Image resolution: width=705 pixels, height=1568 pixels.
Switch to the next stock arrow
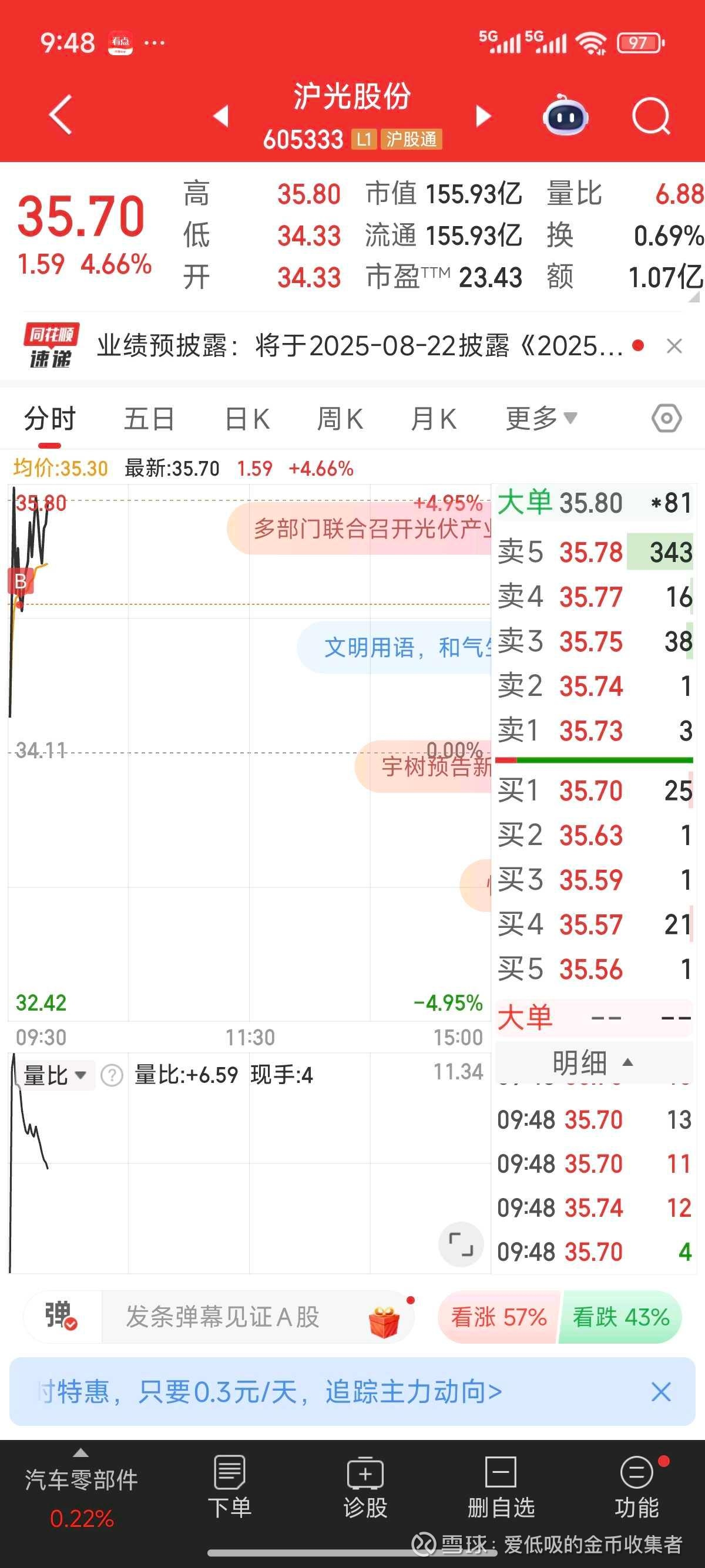tap(483, 116)
